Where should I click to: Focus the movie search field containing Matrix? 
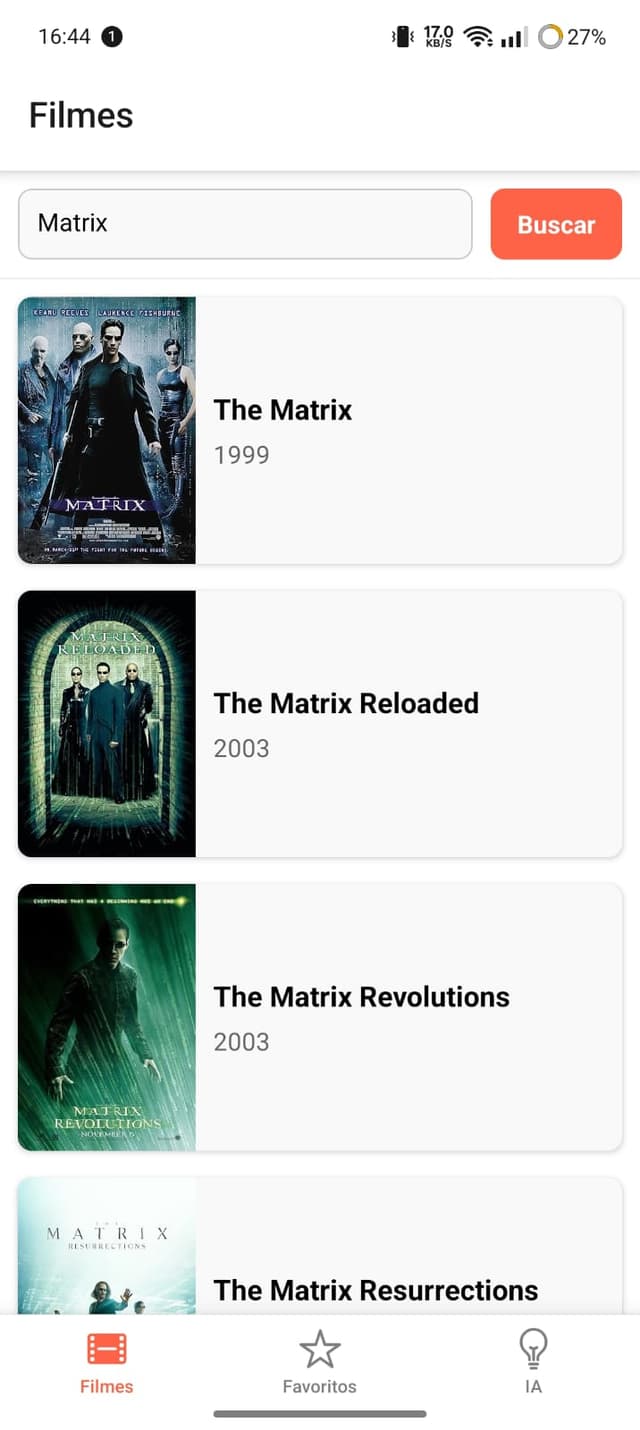245,224
